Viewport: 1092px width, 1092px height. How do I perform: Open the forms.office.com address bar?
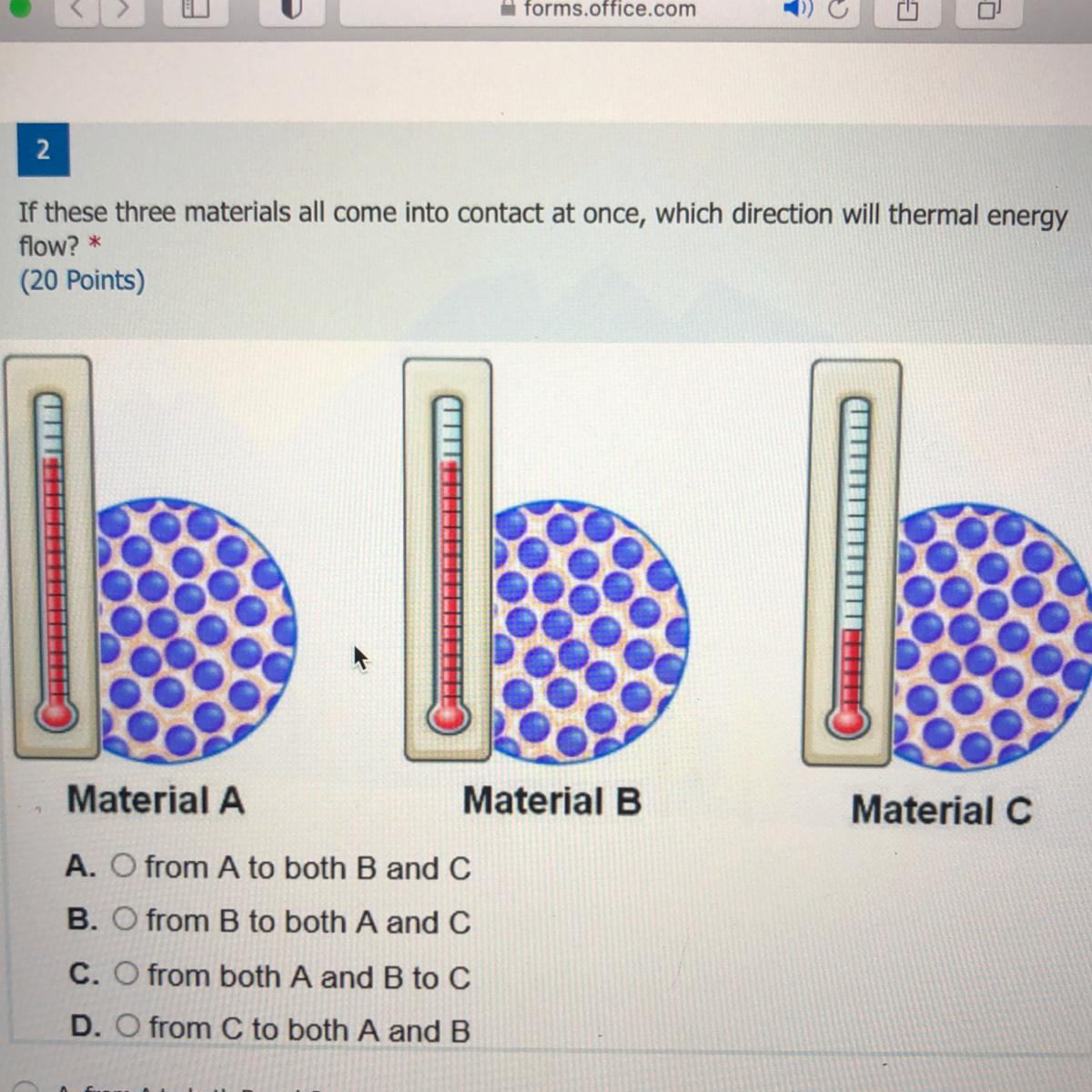click(x=609, y=9)
